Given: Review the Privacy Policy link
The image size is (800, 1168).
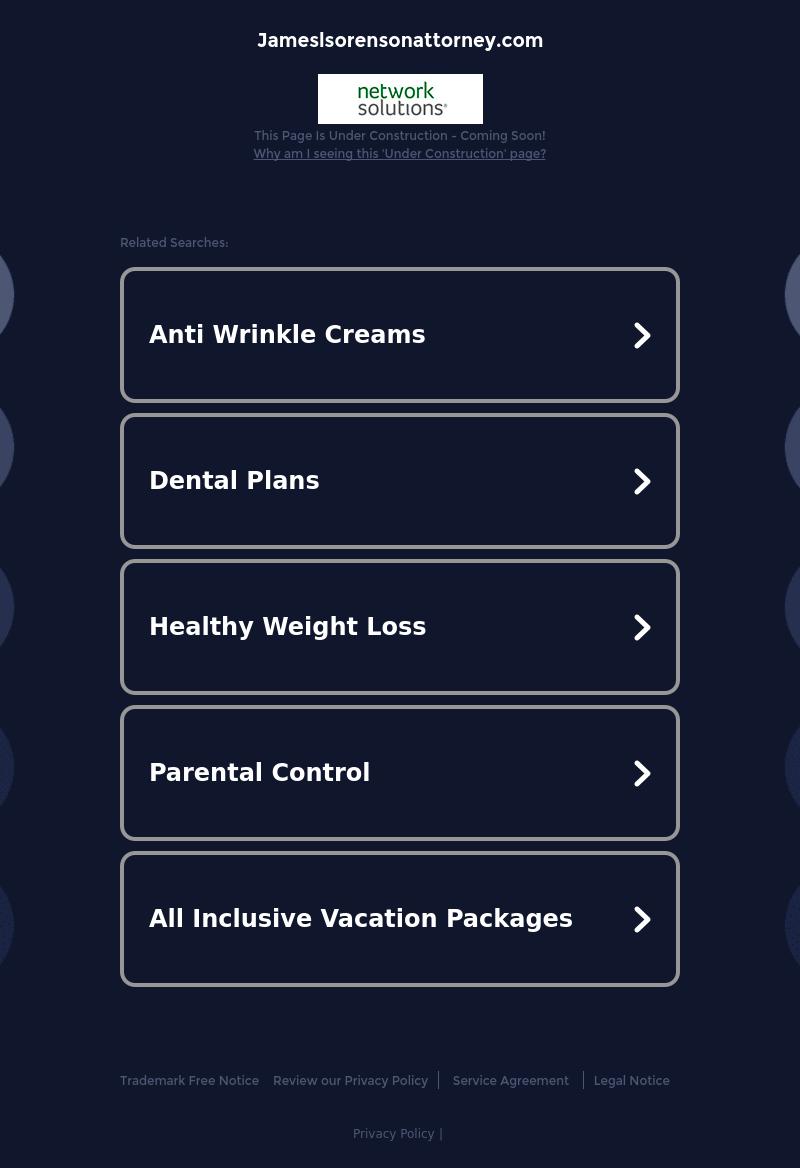Looking at the screenshot, I should tap(350, 1081).
